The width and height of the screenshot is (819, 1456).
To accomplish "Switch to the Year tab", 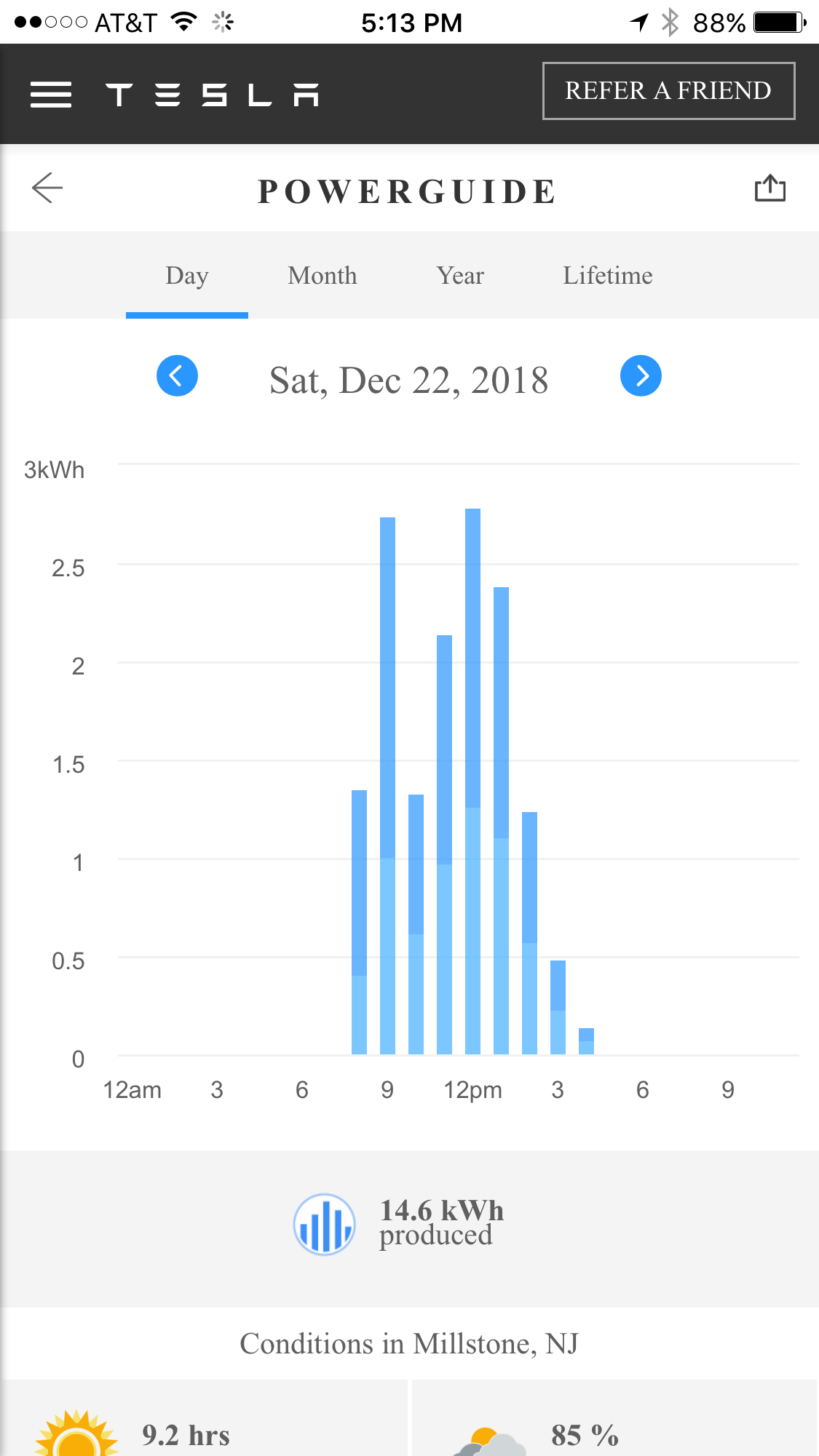I will click(x=460, y=276).
